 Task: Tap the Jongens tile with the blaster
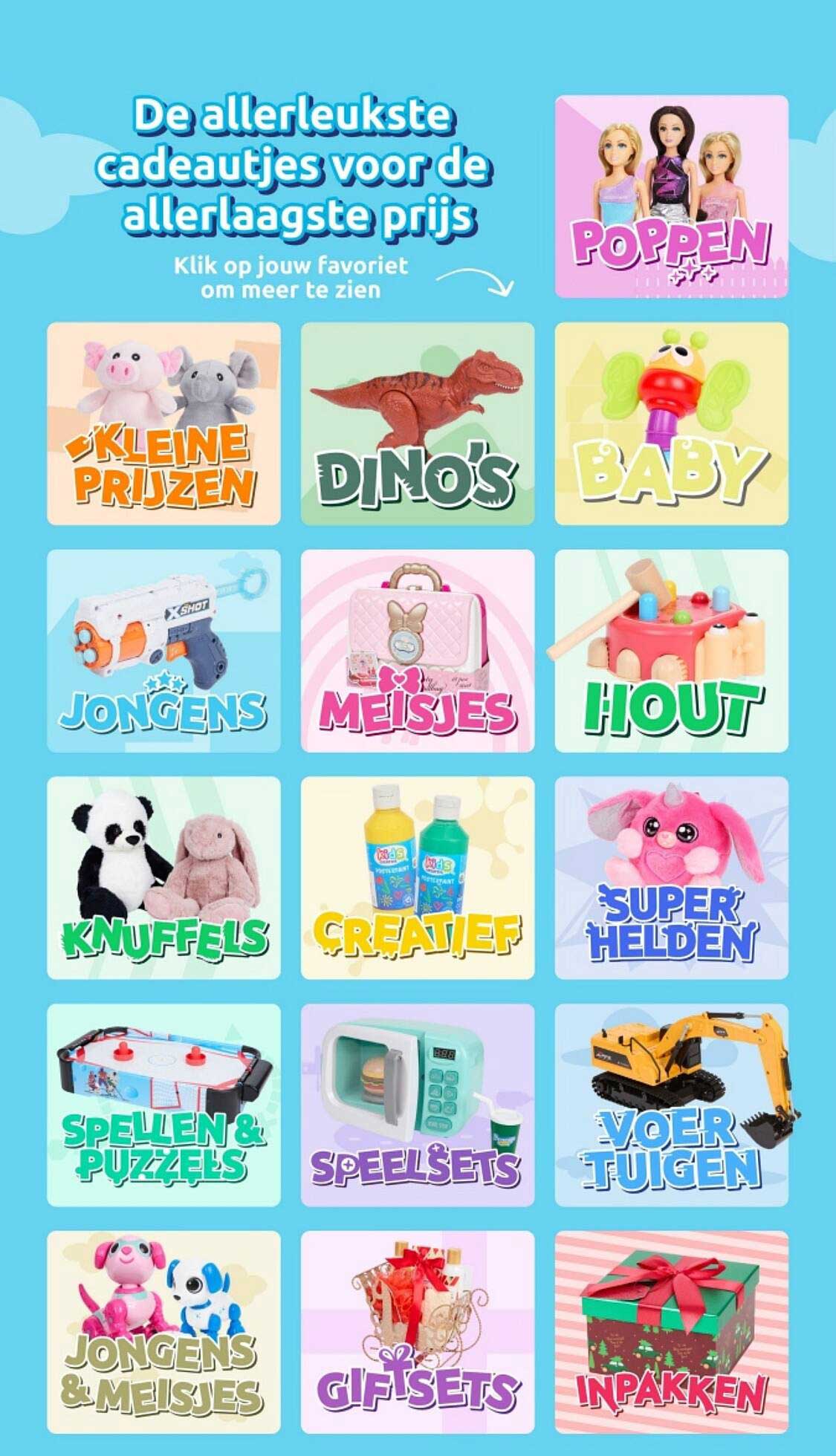[x=163, y=651]
